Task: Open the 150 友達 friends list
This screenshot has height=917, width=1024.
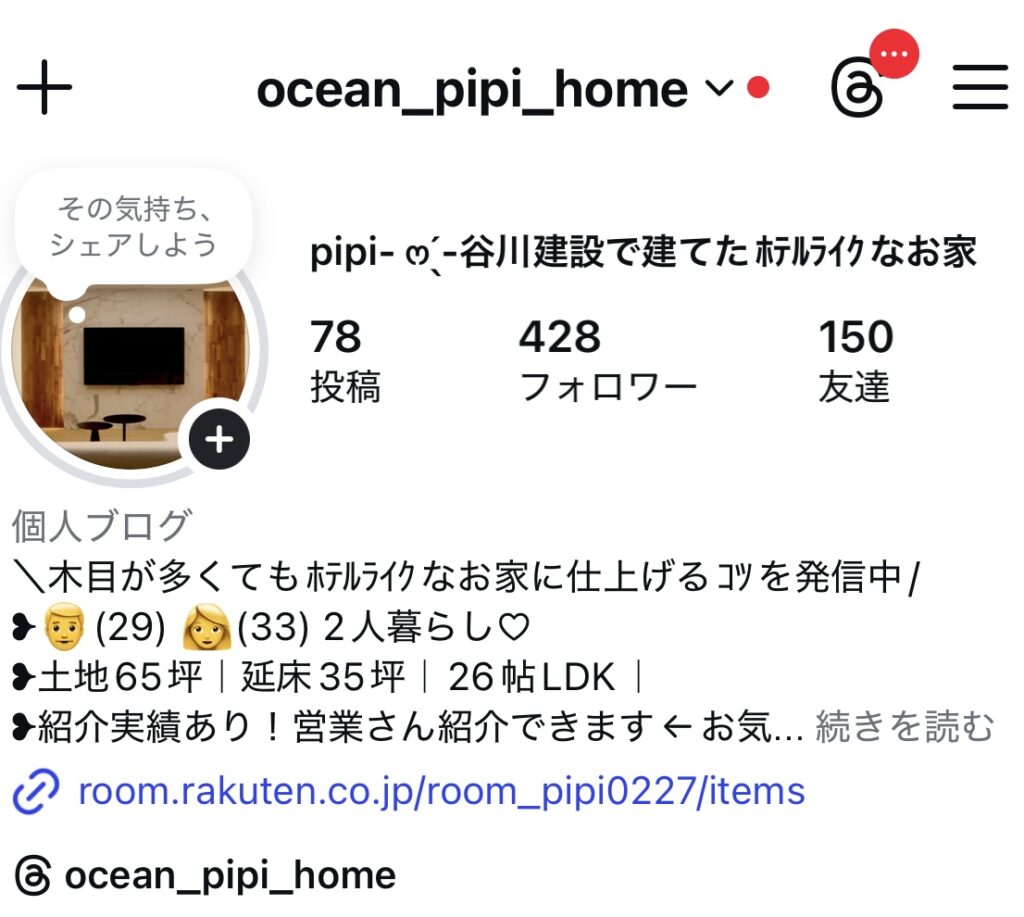Action: coord(855,361)
